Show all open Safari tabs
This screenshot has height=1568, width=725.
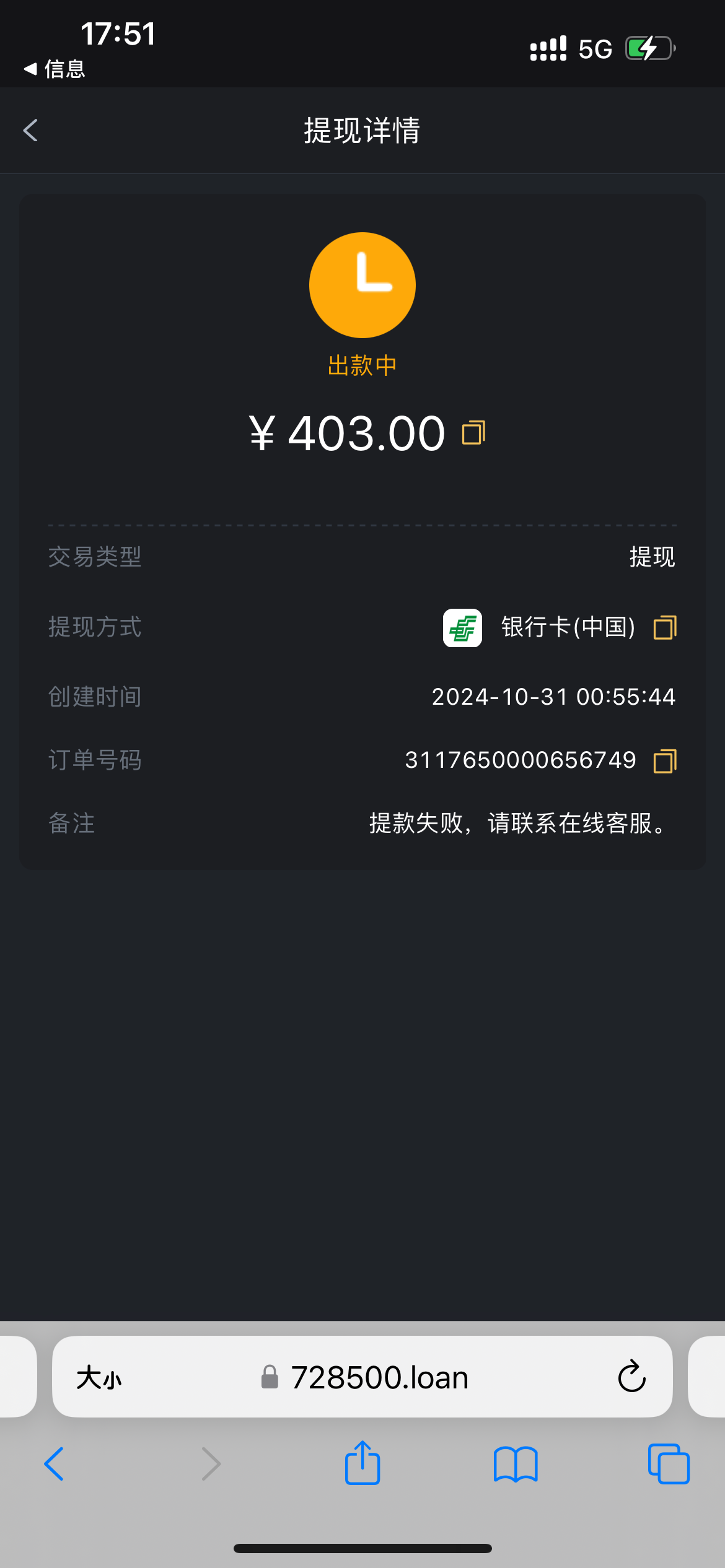(669, 1464)
